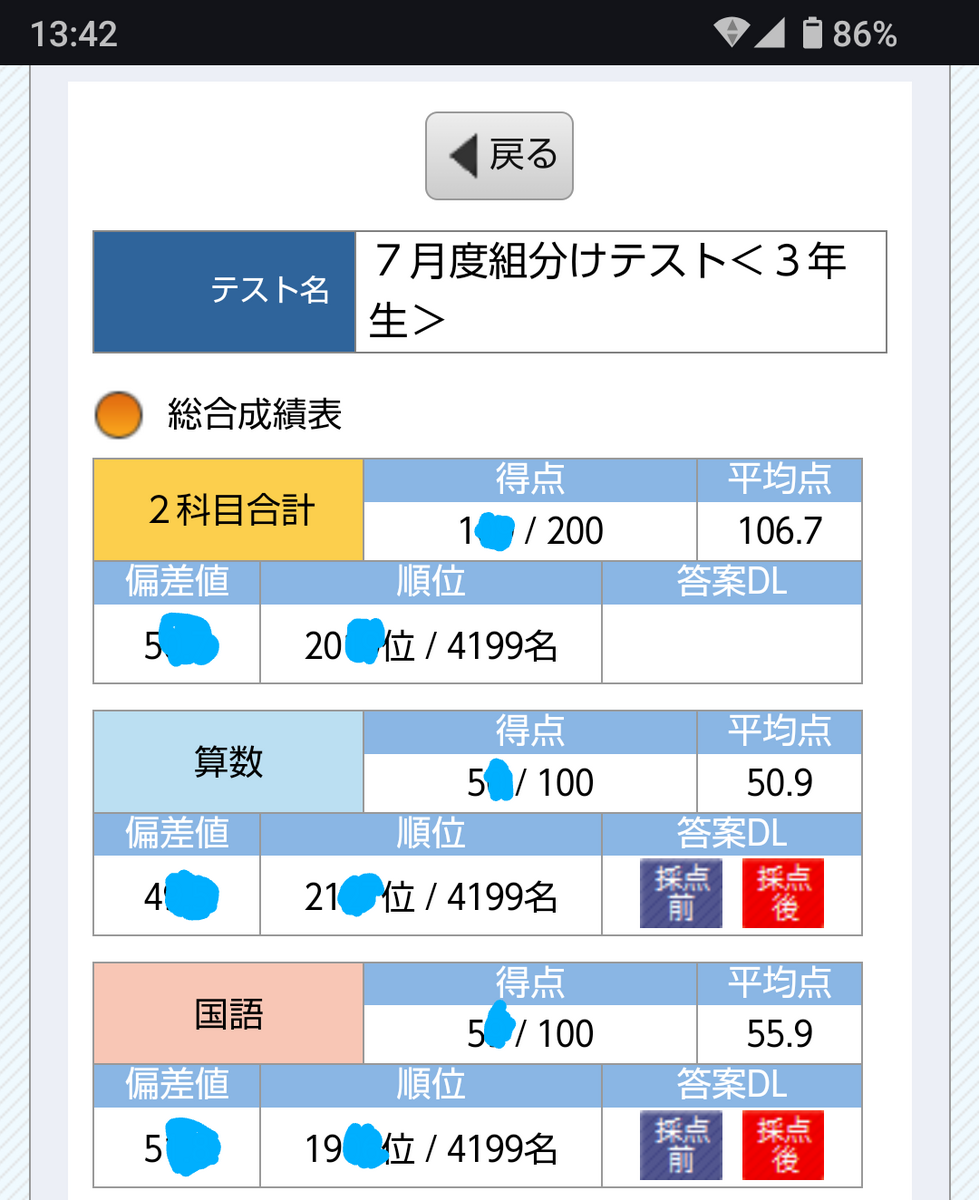This screenshot has height=1200, width=979.
Task: Select the 算数 subject header cell
Action: [x=227, y=761]
